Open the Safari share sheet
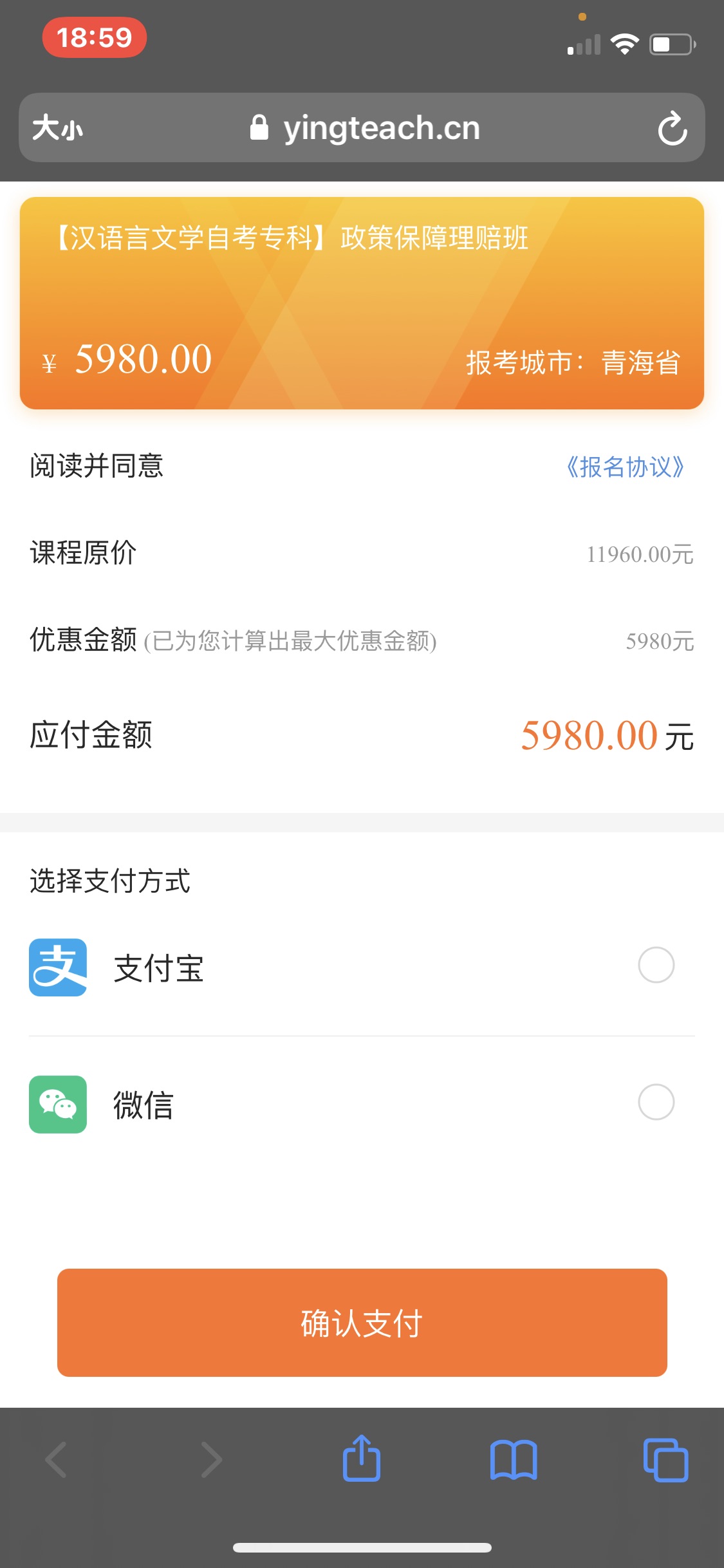Screen dimensions: 724x1568 [362, 1459]
